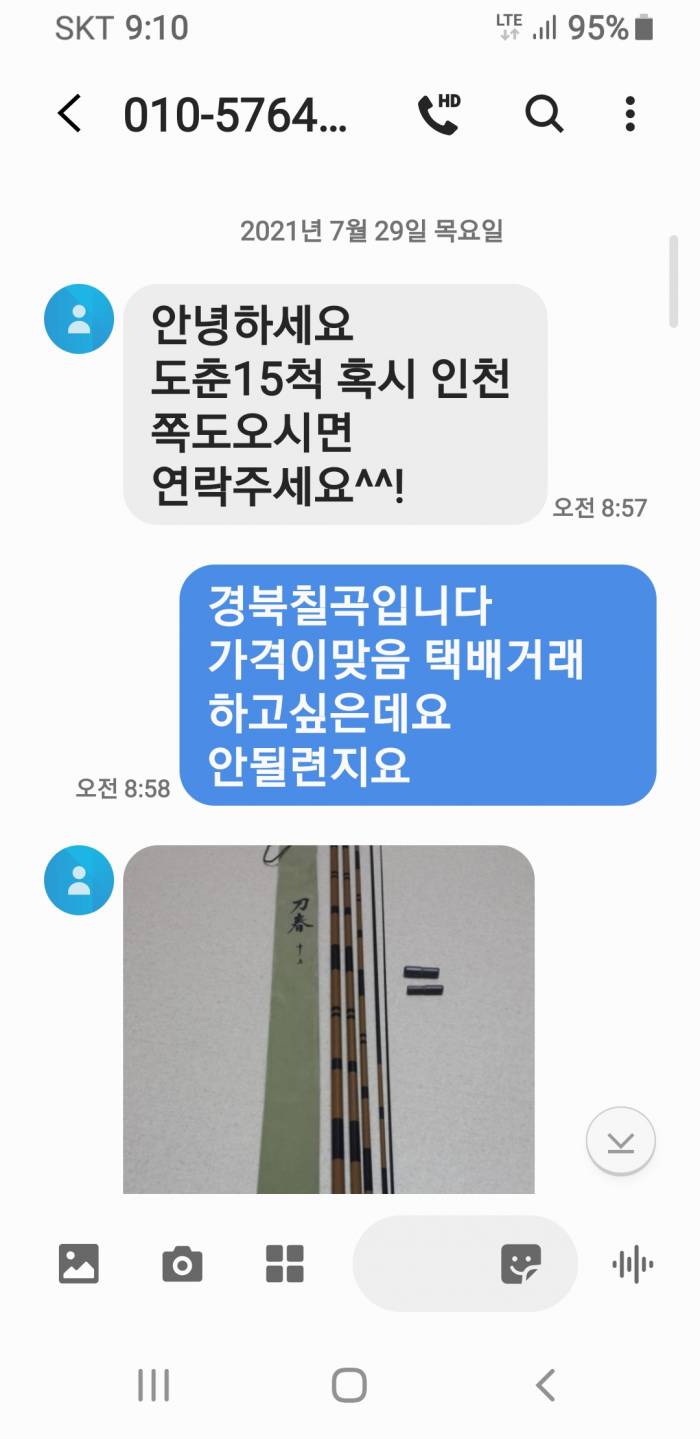Record a voice message
Image resolution: width=700 pixels, height=1439 pixels.
(x=632, y=1264)
